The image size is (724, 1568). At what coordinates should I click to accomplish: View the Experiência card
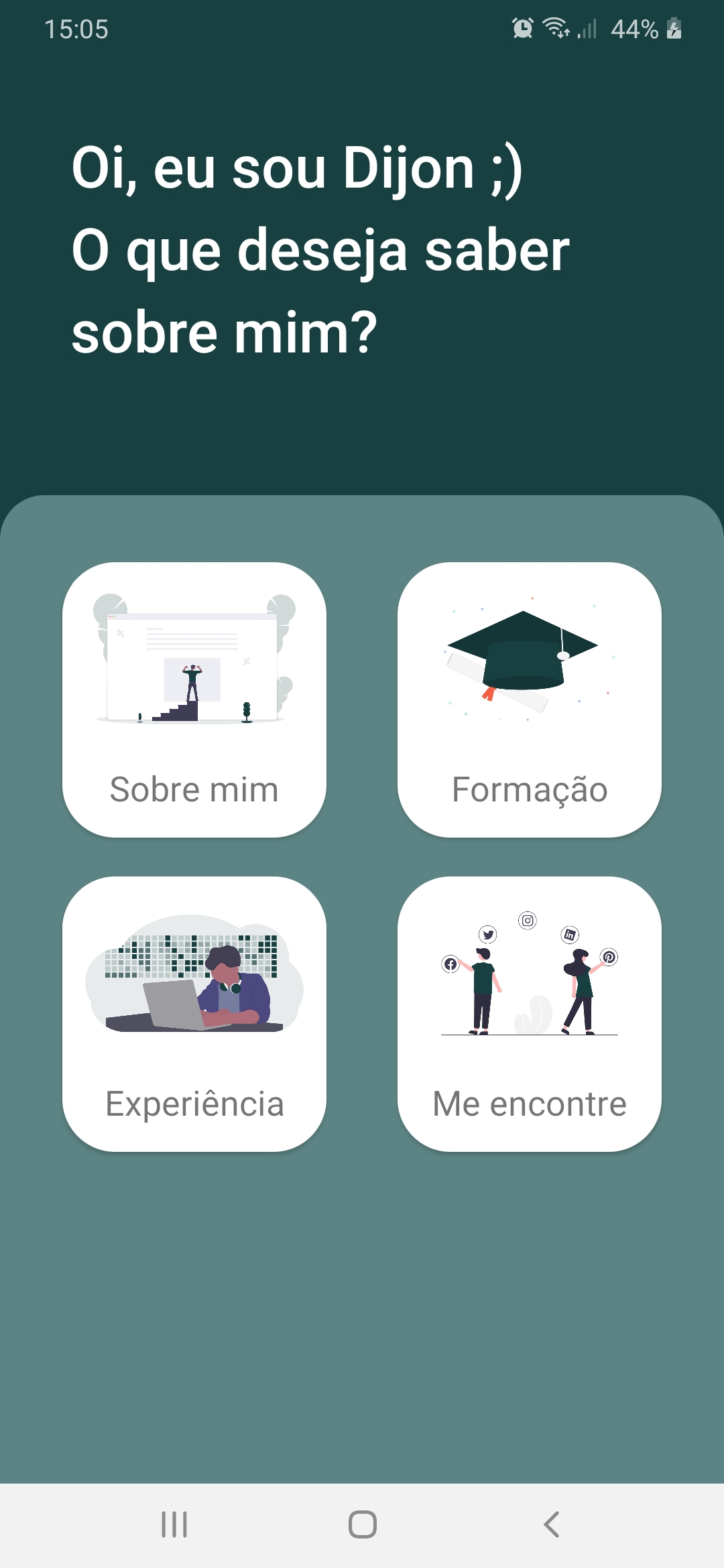pyautogui.click(x=194, y=1014)
